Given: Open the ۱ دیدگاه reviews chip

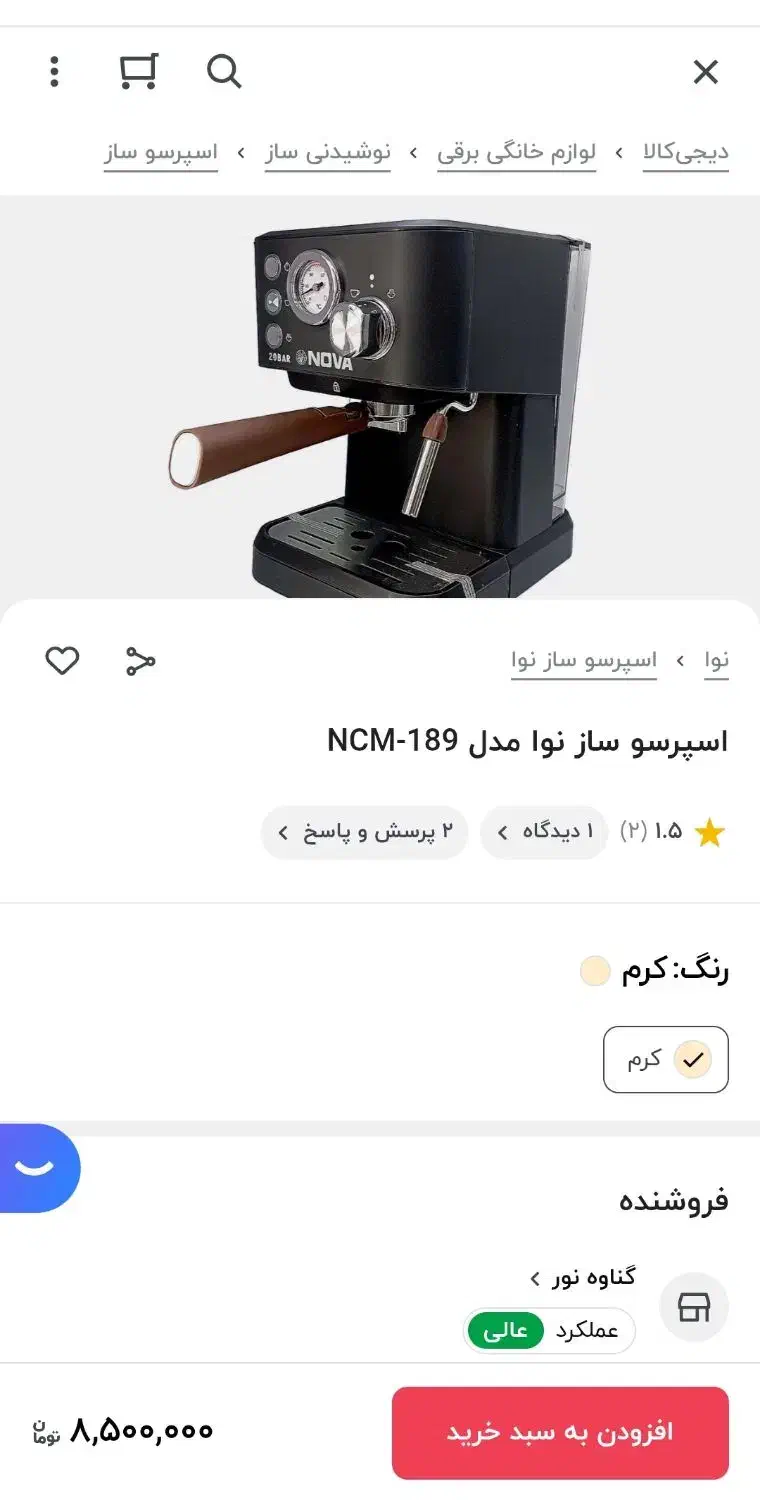Looking at the screenshot, I should (544, 832).
